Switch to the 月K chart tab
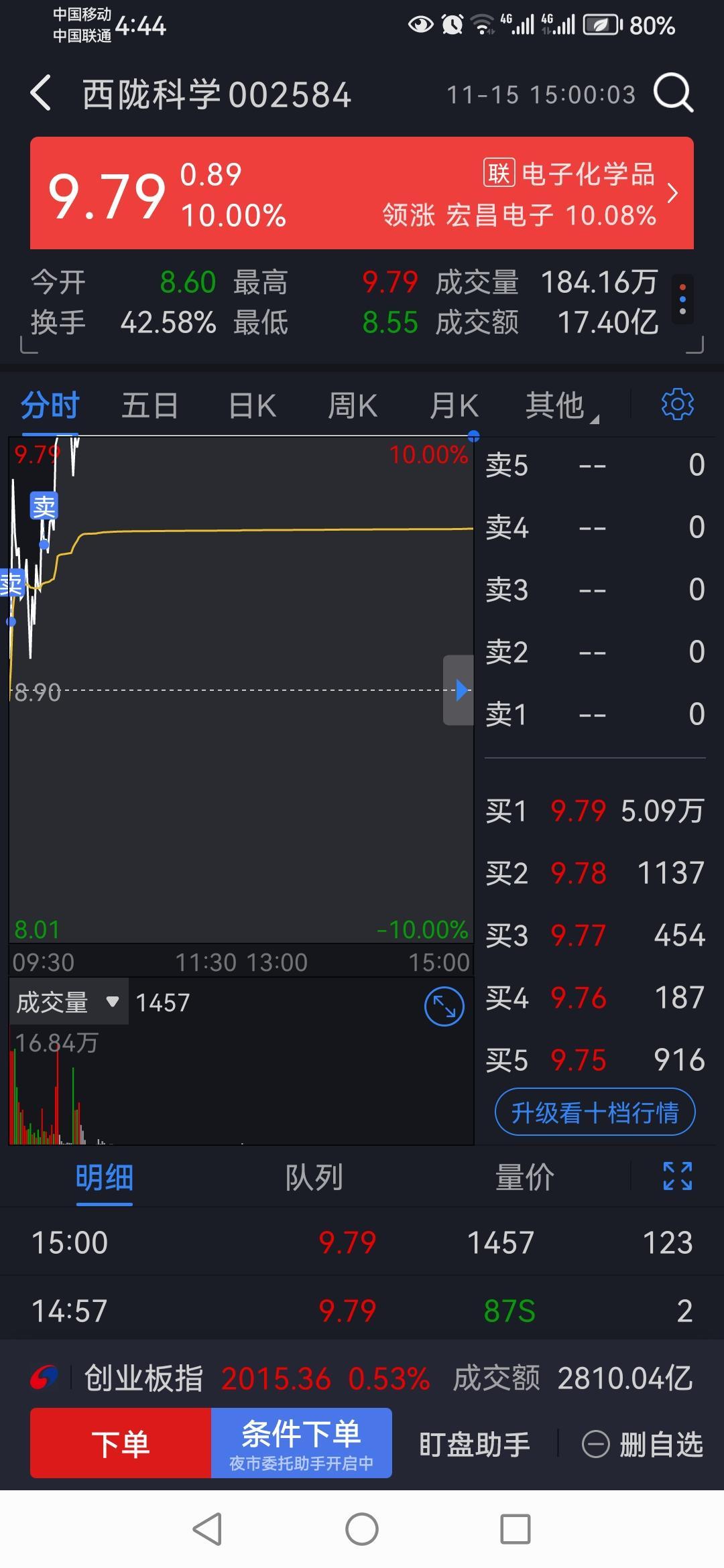 click(454, 406)
